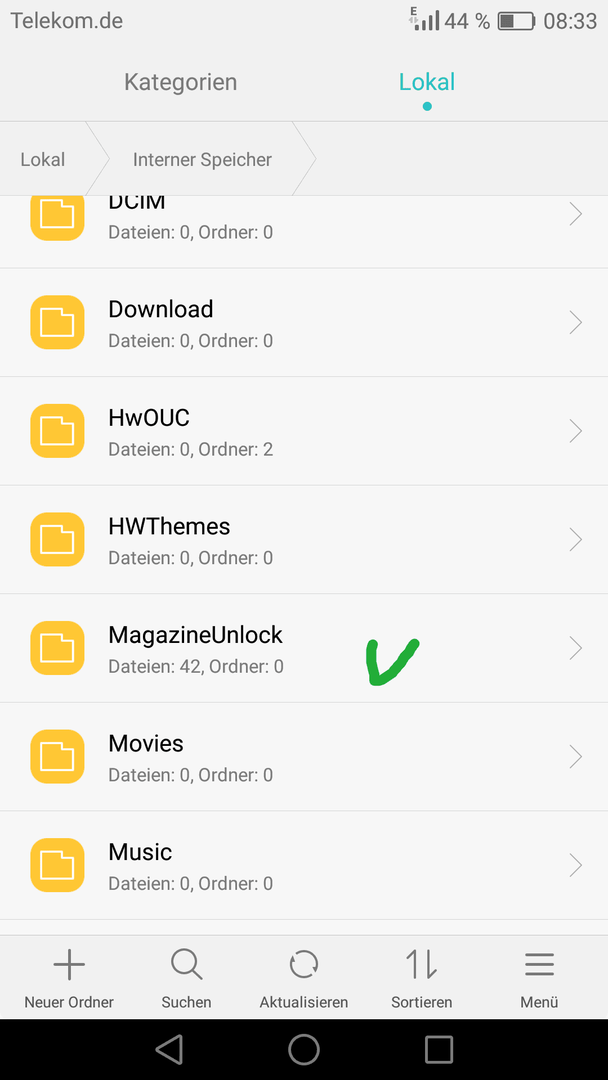This screenshot has width=608, height=1080.
Task: Open the Music folder
Action: click(x=304, y=865)
